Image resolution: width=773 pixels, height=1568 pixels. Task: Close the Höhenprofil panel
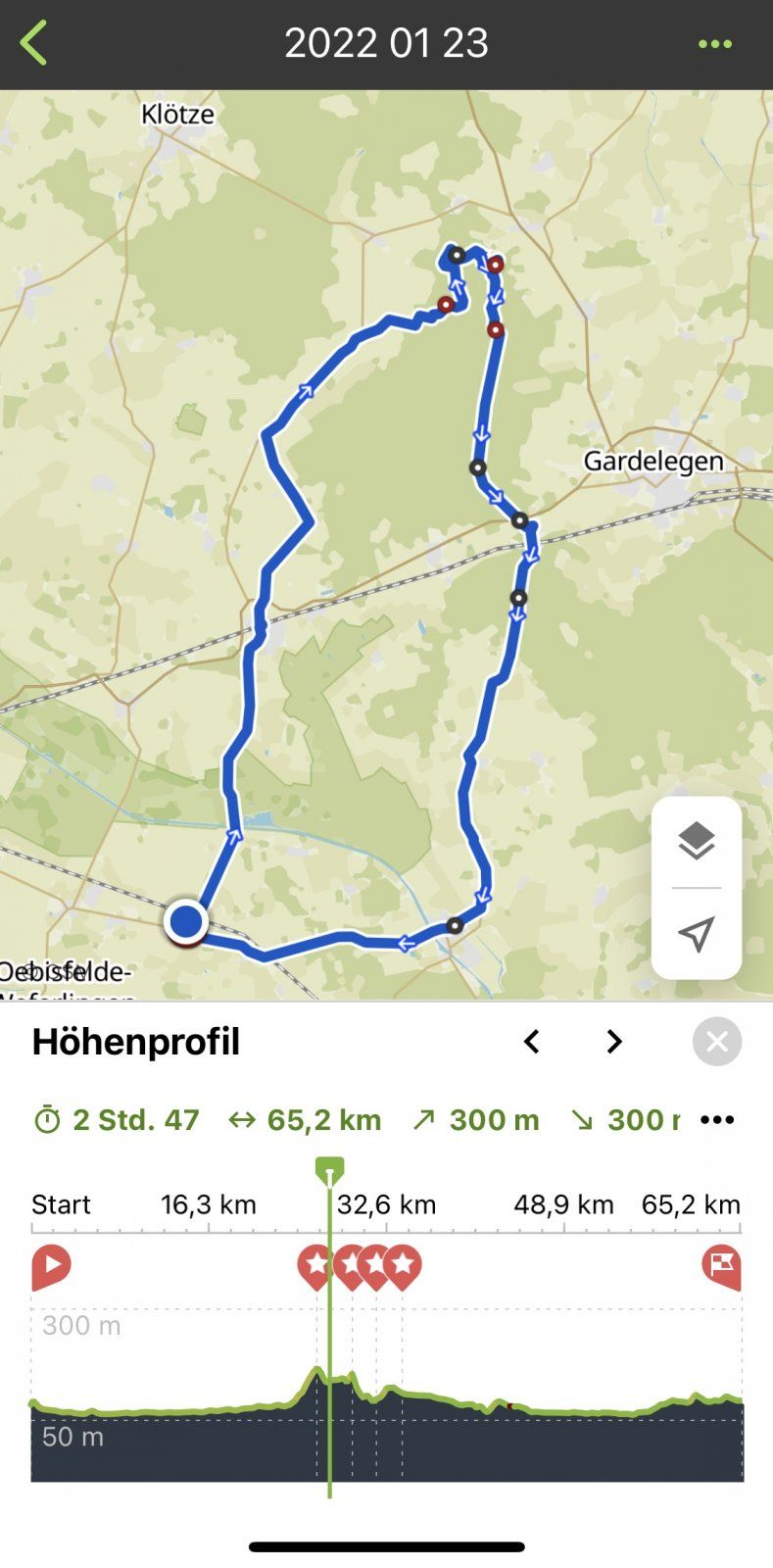click(x=717, y=1042)
